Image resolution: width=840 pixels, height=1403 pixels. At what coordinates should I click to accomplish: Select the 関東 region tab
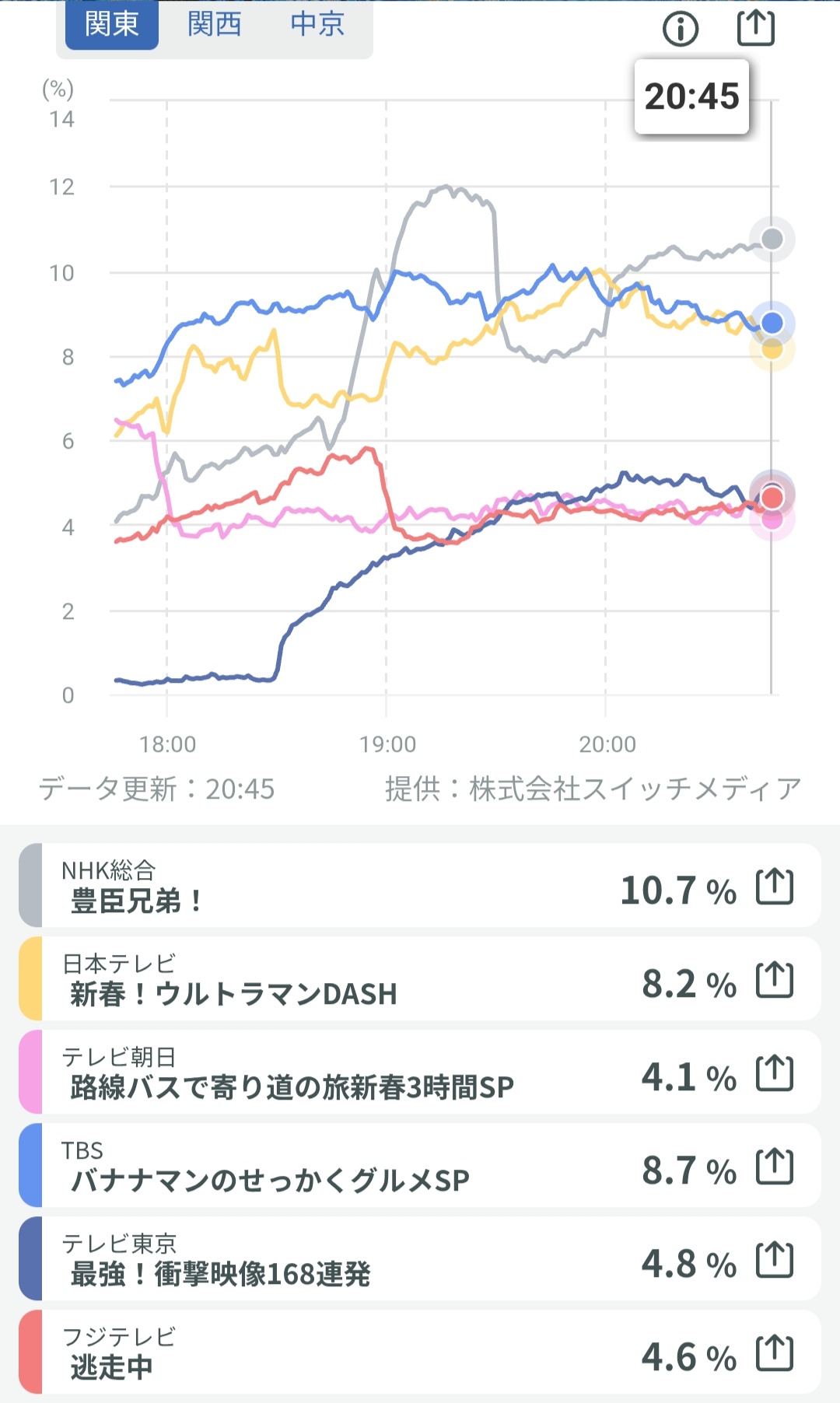tap(112, 24)
